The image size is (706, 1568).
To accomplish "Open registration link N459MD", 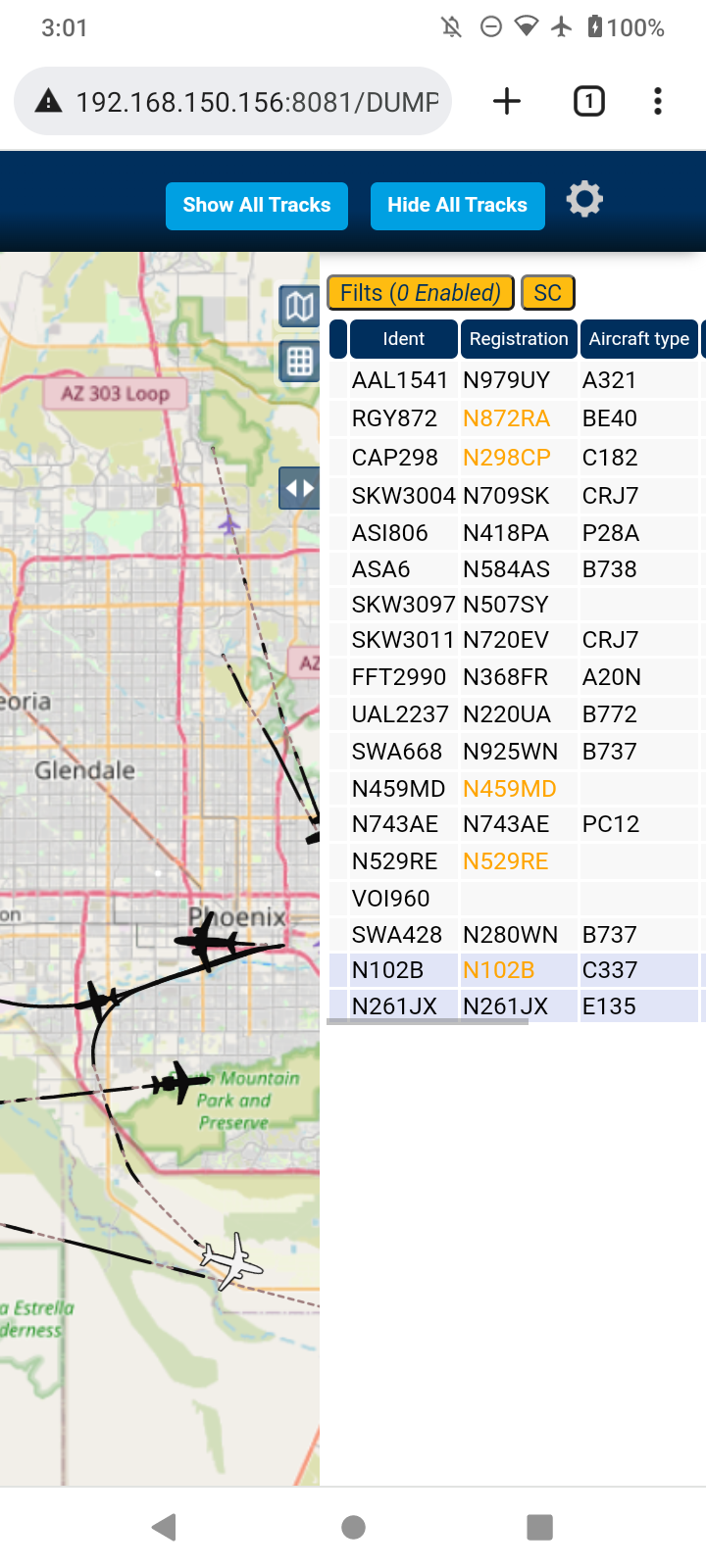I will coord(509,789).
